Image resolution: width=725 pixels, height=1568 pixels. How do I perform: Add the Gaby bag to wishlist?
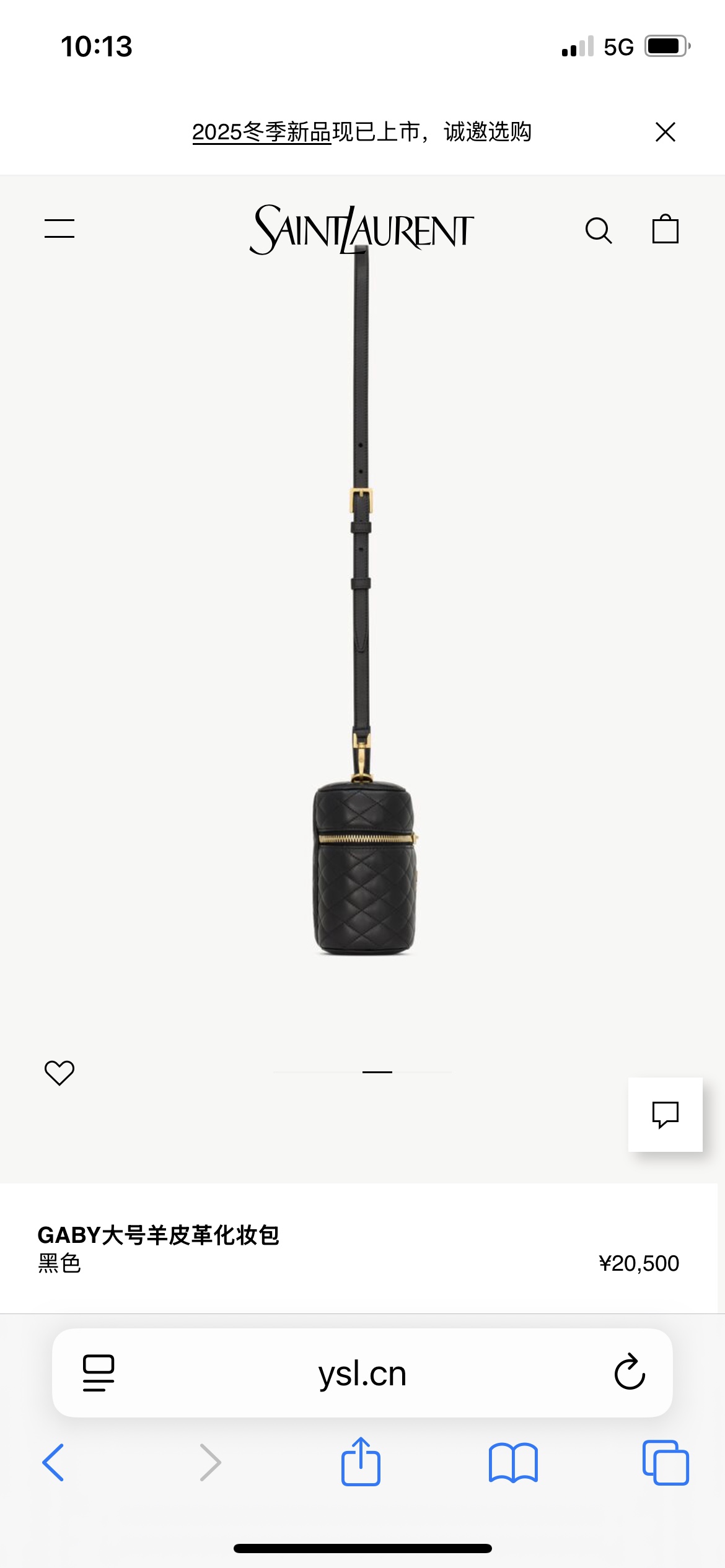tap(59, 1073)
